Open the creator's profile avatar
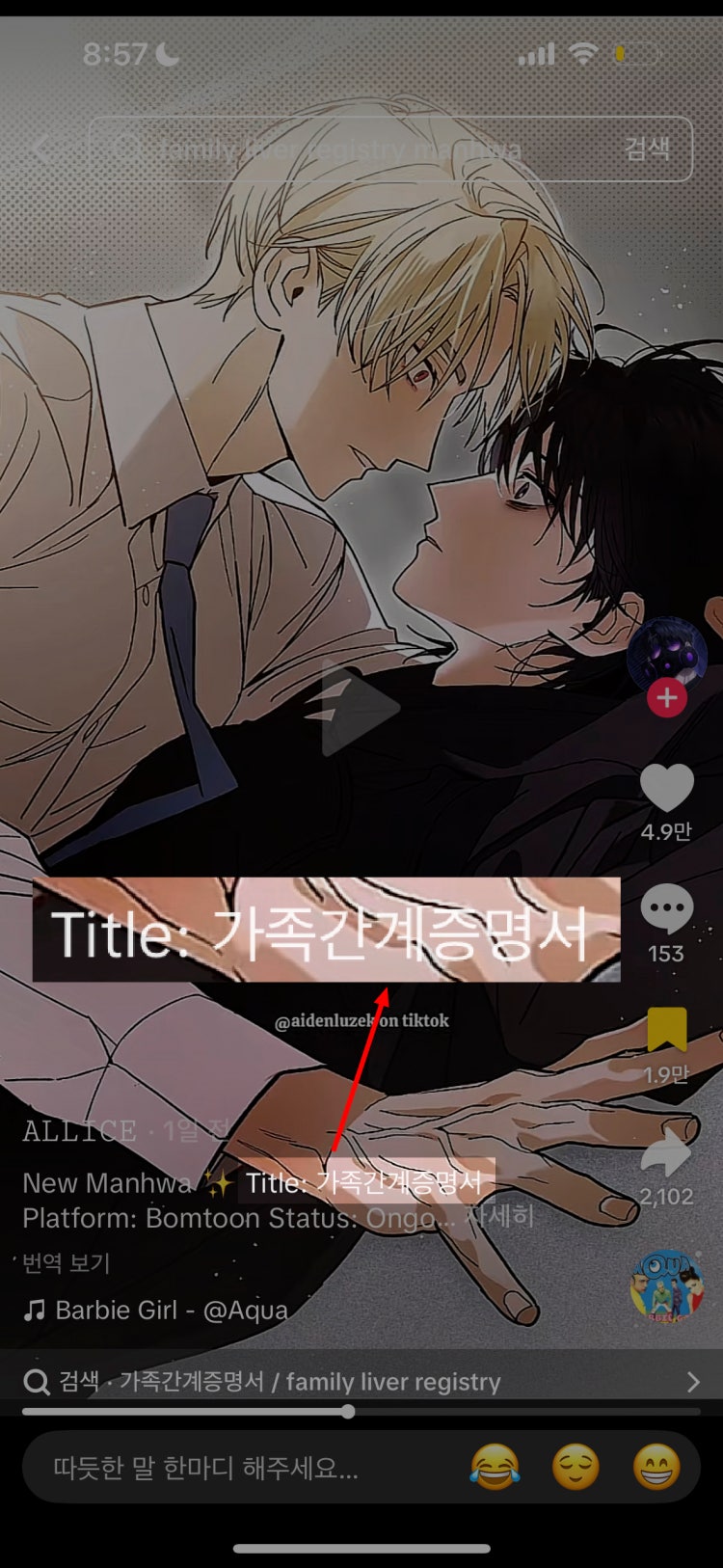 point(667,655)
